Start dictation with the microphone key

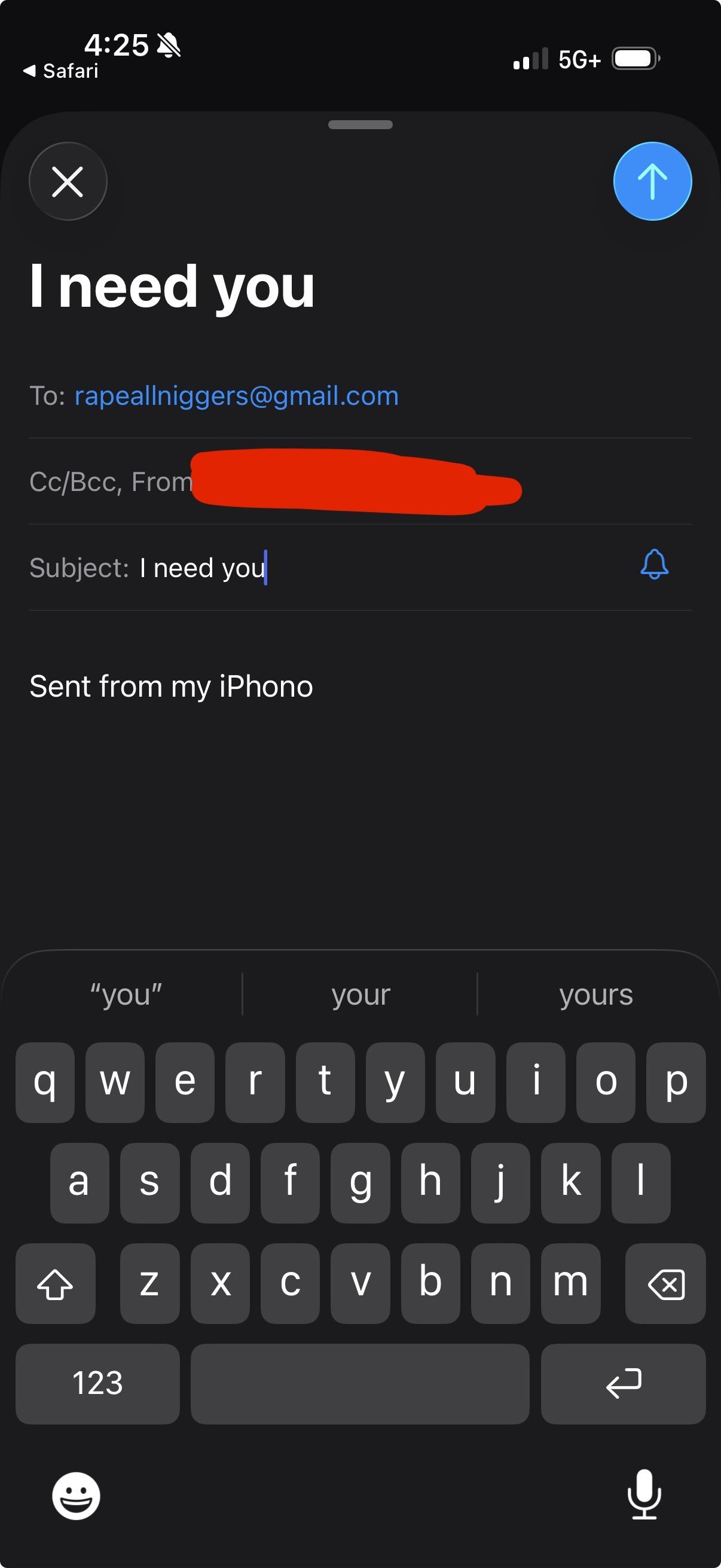(x=644, y=1495)
